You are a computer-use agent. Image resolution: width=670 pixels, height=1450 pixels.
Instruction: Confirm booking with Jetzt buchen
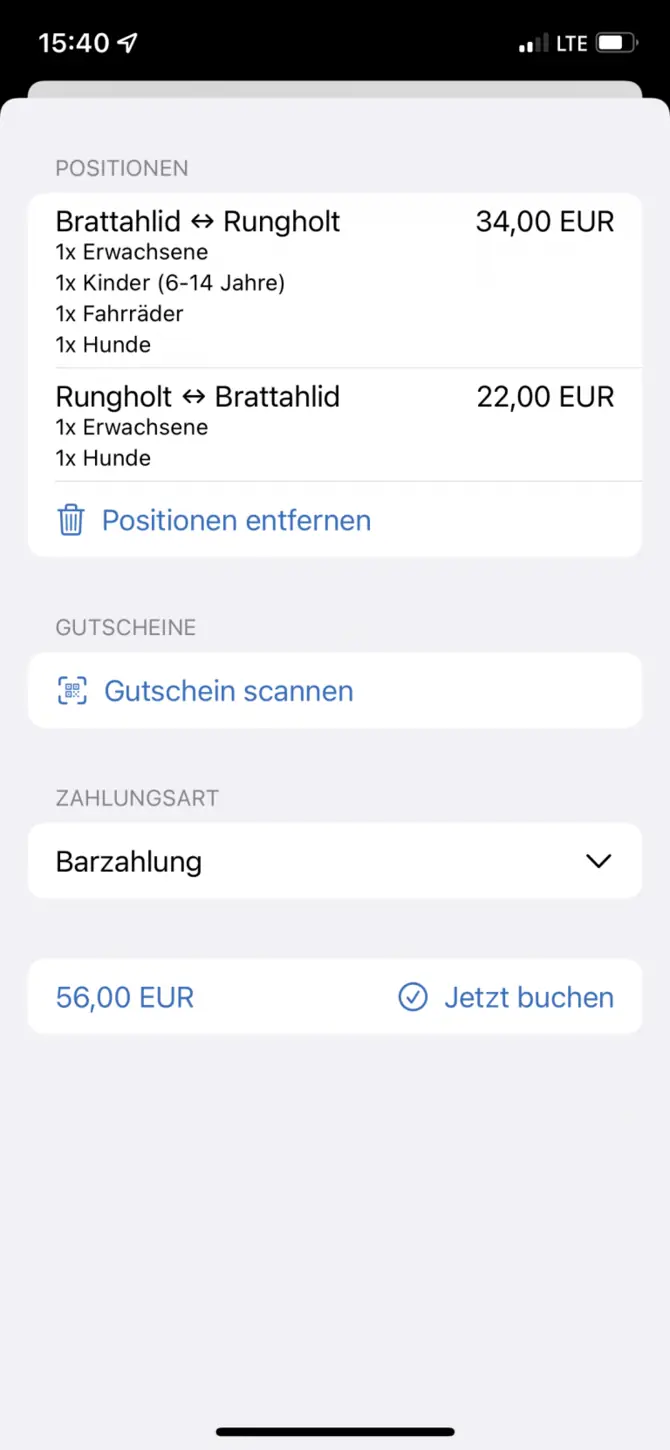point(506,997)
